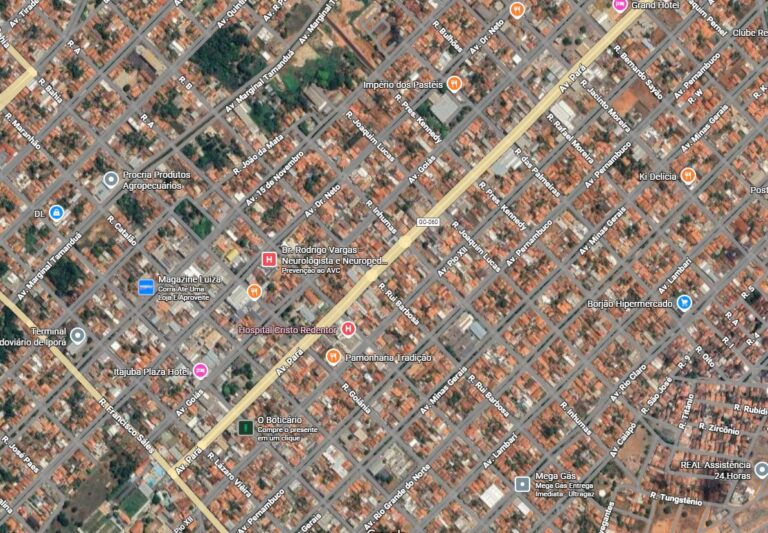Image resolution: width=768 pixels, height=533 pixels.
Task: Open the Grand Hotel marker
Action: pos(620,5)
